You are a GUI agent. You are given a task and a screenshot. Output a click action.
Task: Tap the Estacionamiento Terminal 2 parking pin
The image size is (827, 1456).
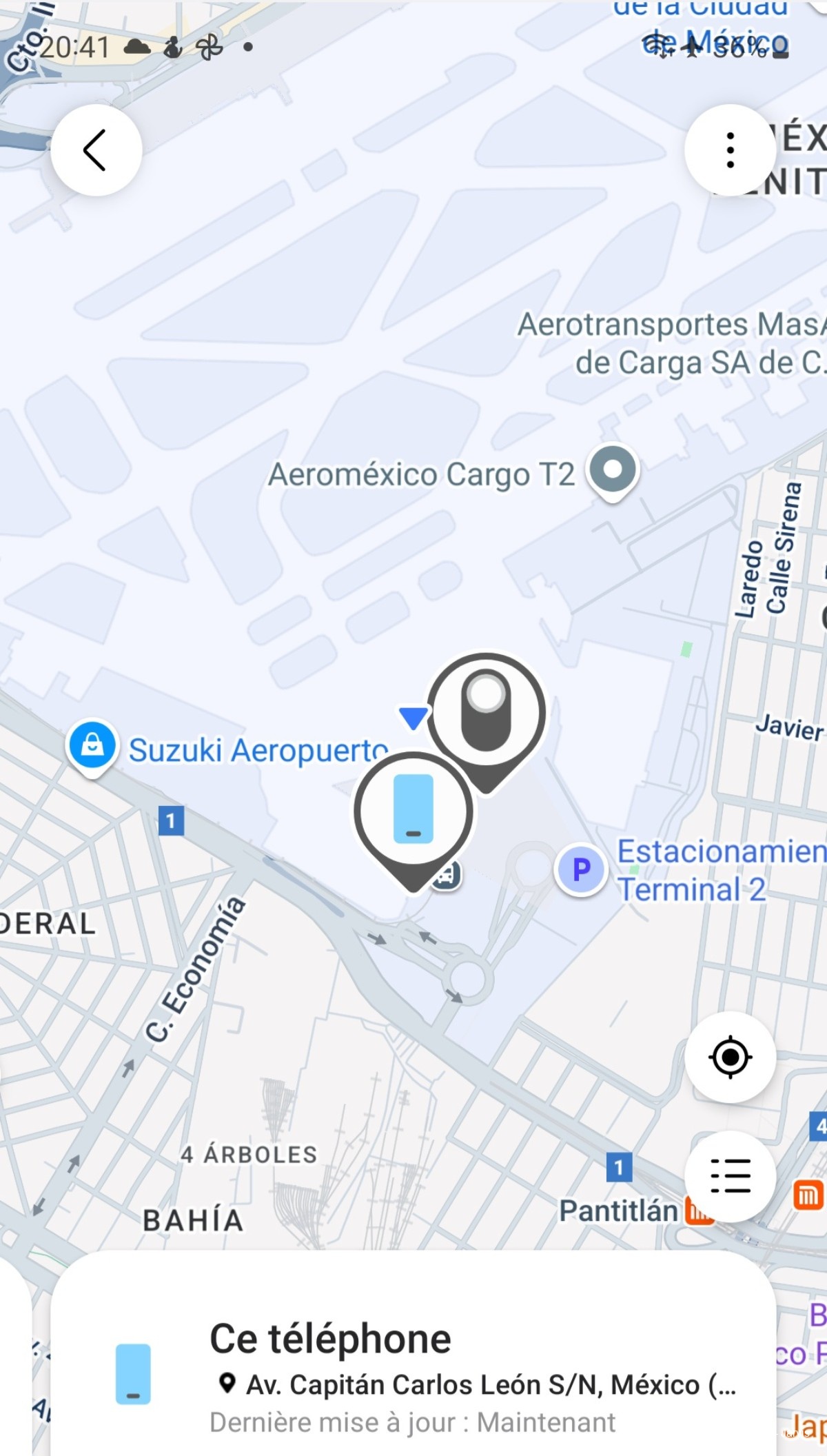(x=581, y=869)
